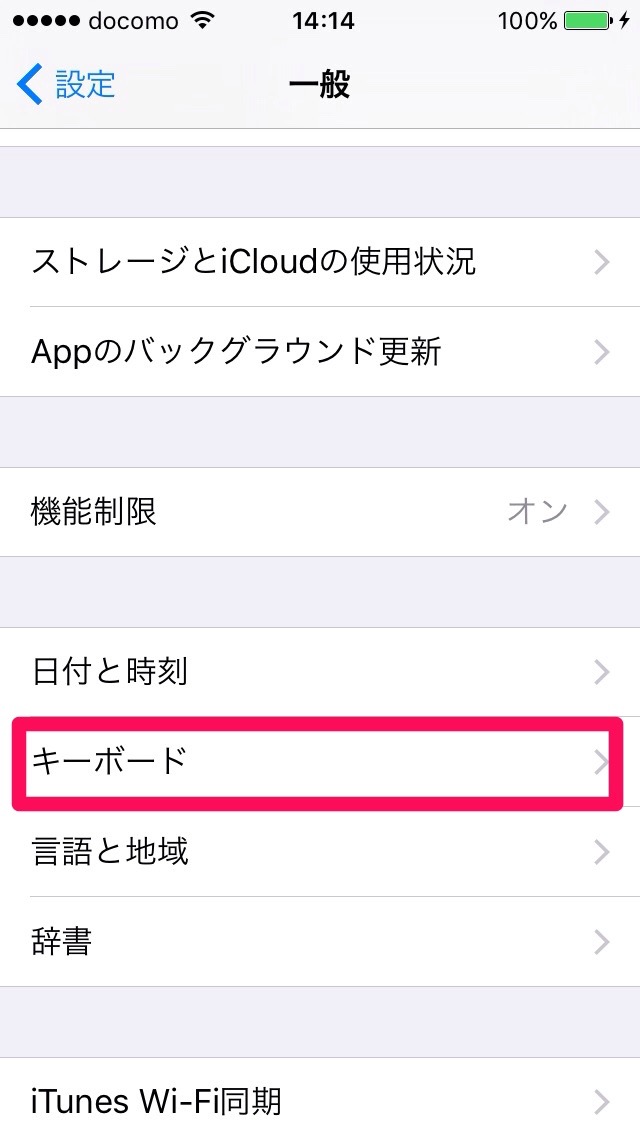Select the 日付と時刻 row

[x=320, y=672]
